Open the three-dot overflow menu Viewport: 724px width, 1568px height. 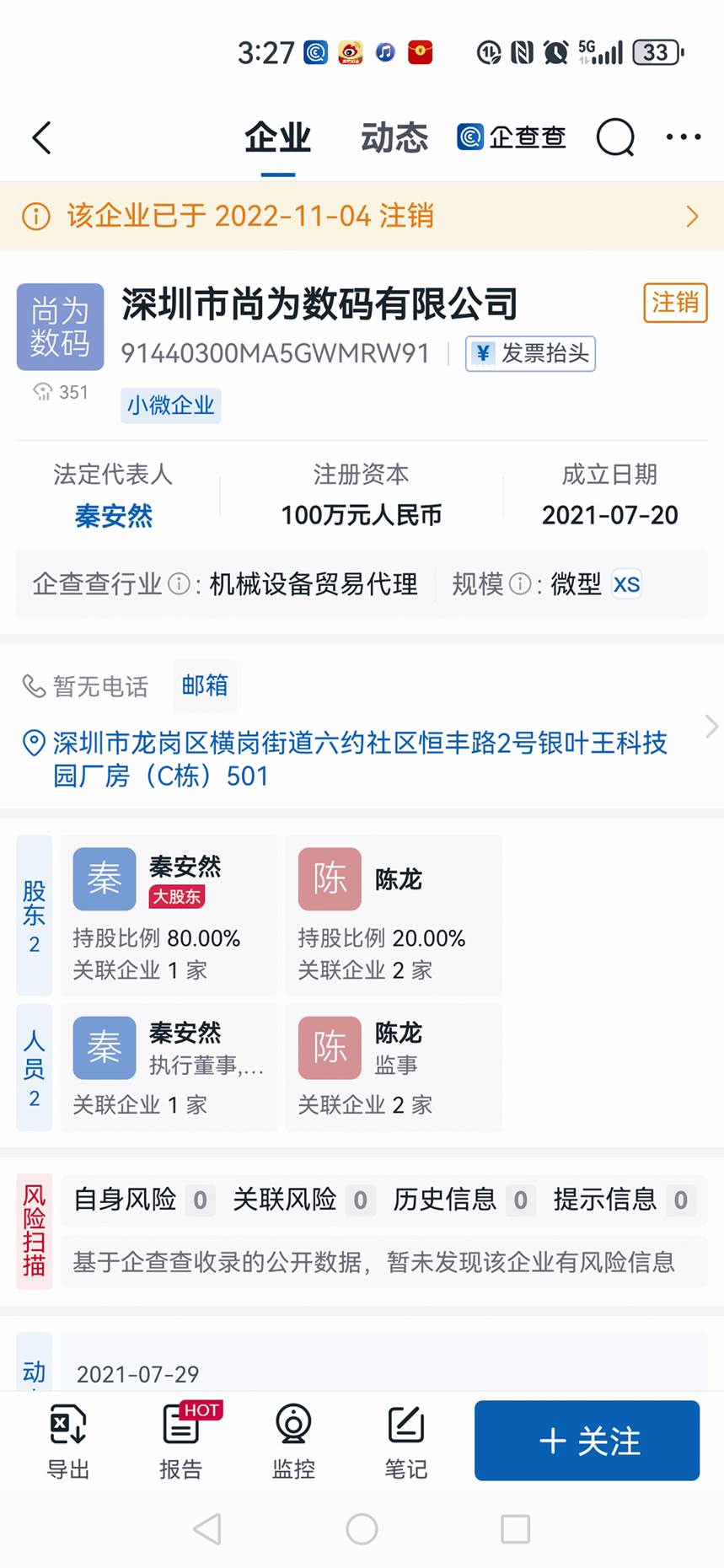683,137
